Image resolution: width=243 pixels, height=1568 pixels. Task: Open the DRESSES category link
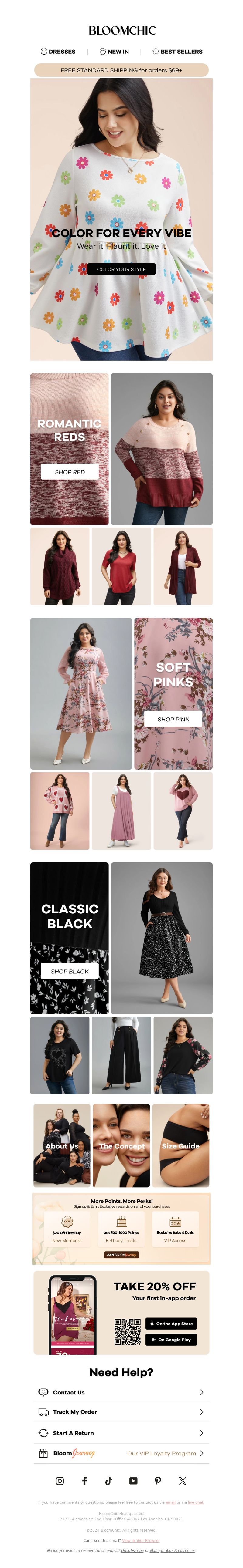pyautogui.click(x=58, y=52)
